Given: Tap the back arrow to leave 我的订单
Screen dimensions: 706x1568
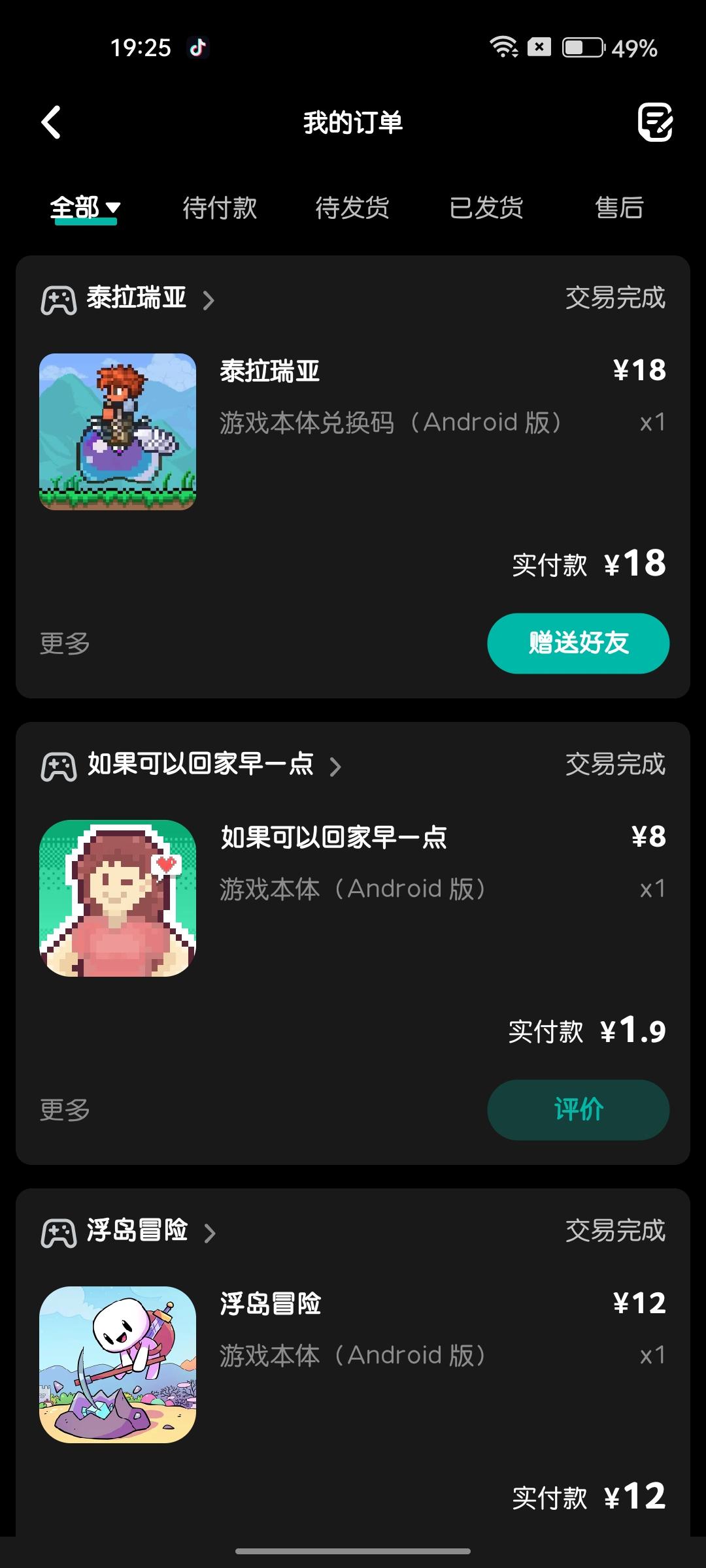Looking at the screenshot, I should click(x=50, y=122).
